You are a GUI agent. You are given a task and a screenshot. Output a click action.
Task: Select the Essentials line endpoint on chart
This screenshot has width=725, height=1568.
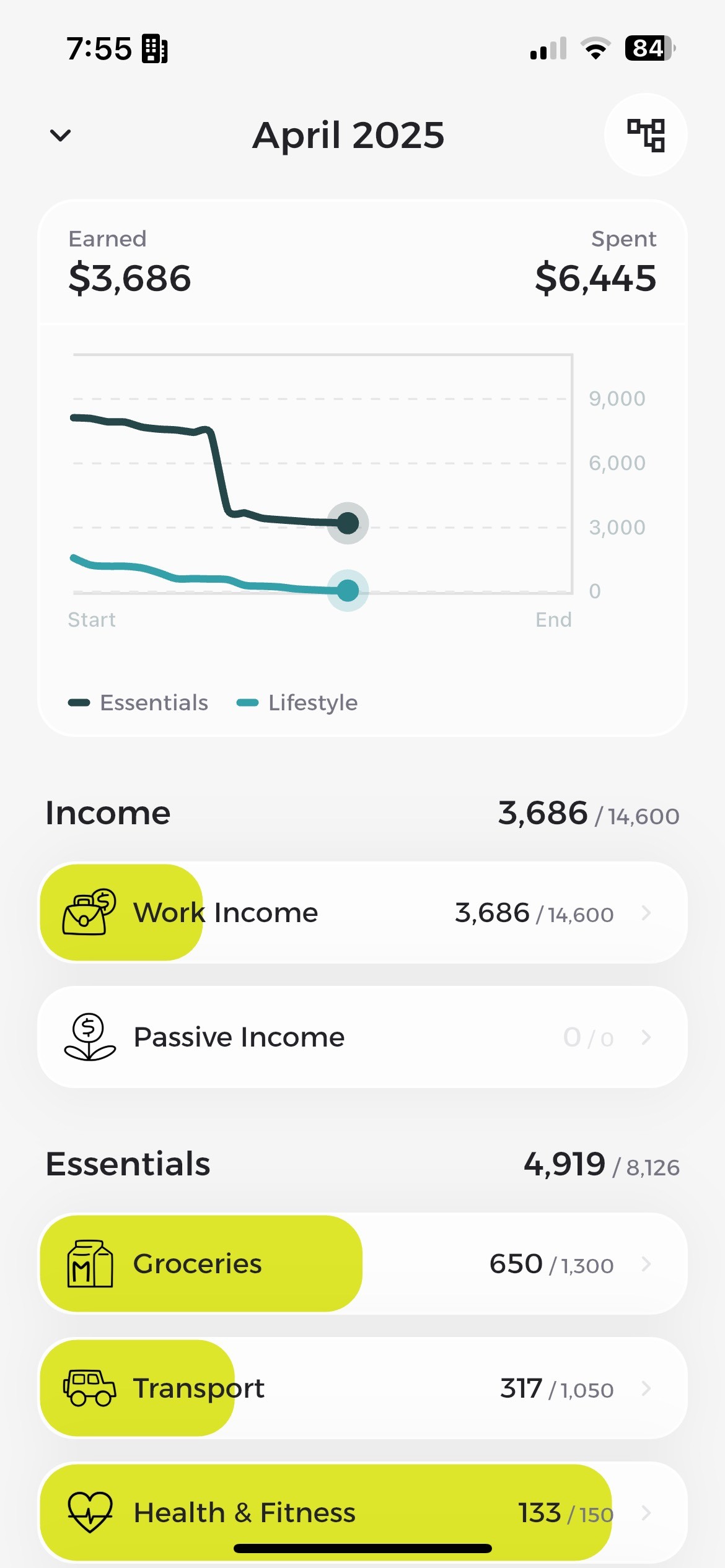[x=348, y=523]
